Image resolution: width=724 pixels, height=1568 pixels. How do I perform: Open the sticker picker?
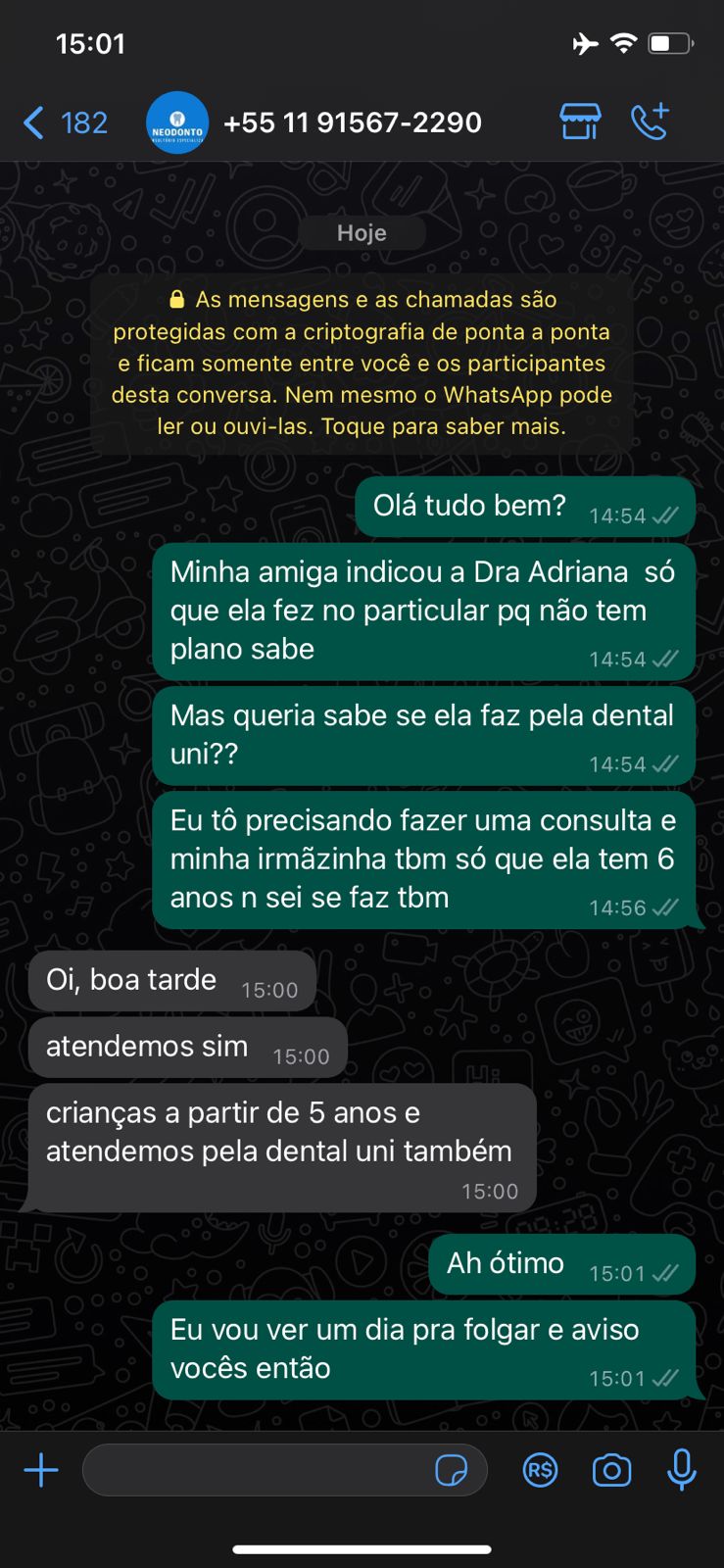(x=451, y=1470)
